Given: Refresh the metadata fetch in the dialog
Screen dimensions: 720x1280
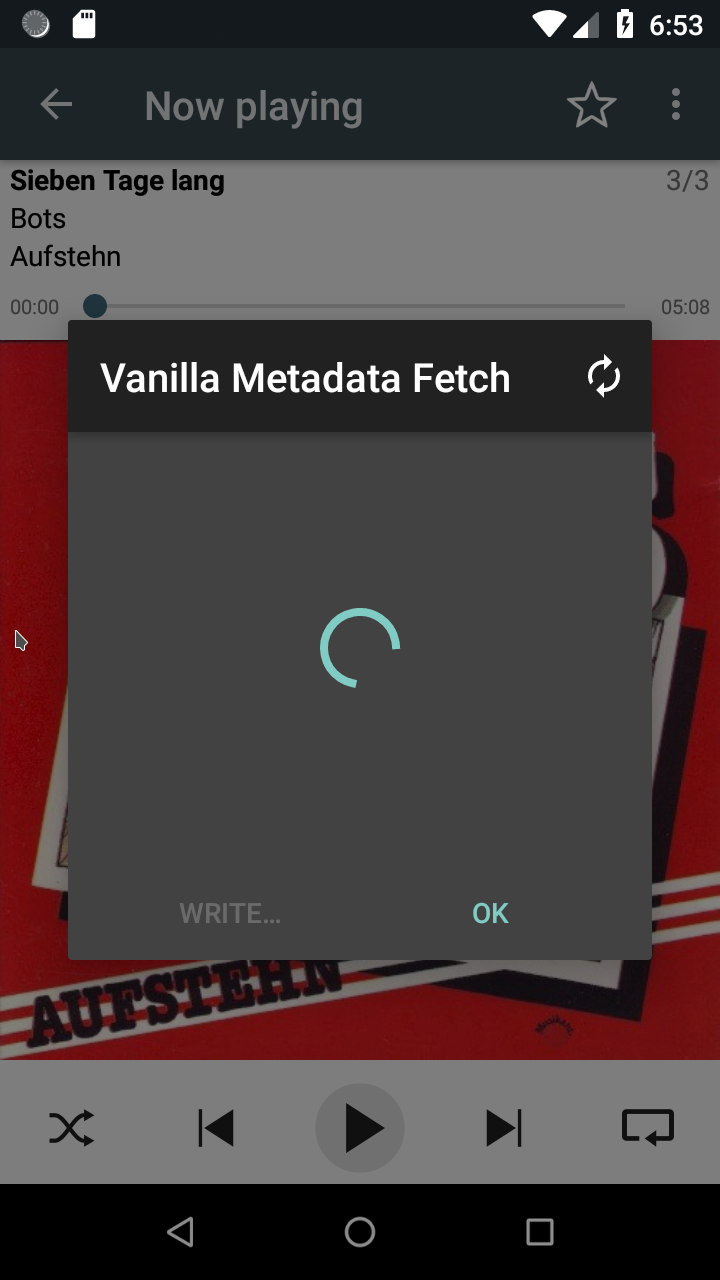Looking at the screenshot, I should pos(603,378).
